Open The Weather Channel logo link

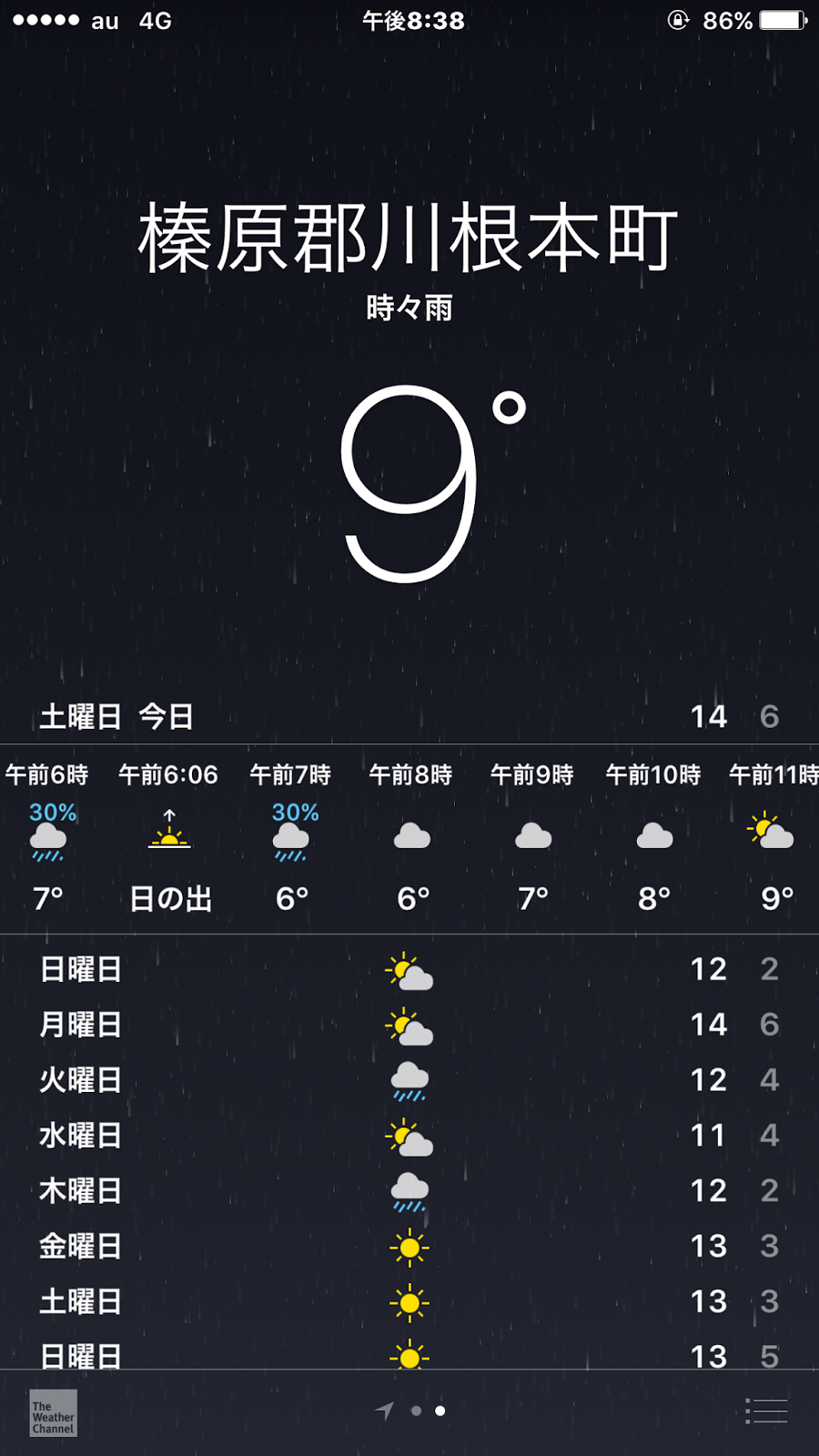[53, 1413]
